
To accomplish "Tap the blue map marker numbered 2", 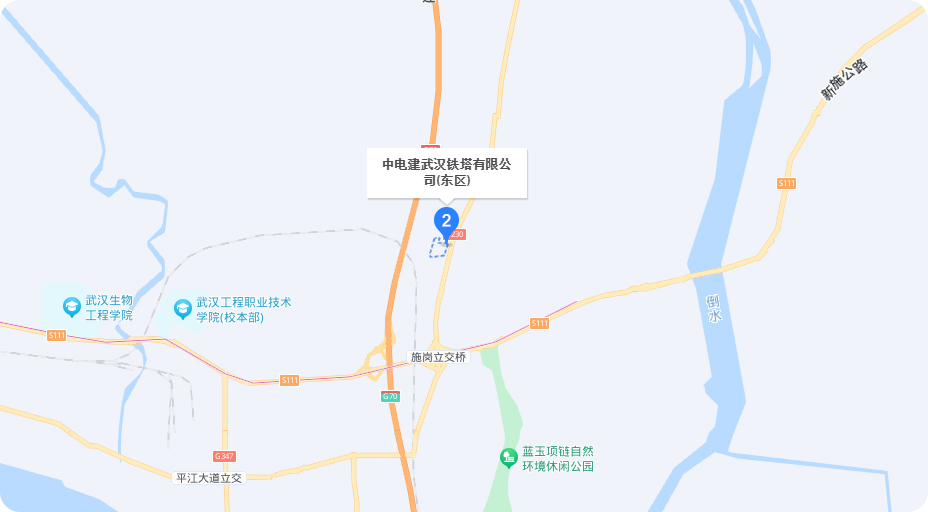I will pyautogui.click(x=446, y=221).
